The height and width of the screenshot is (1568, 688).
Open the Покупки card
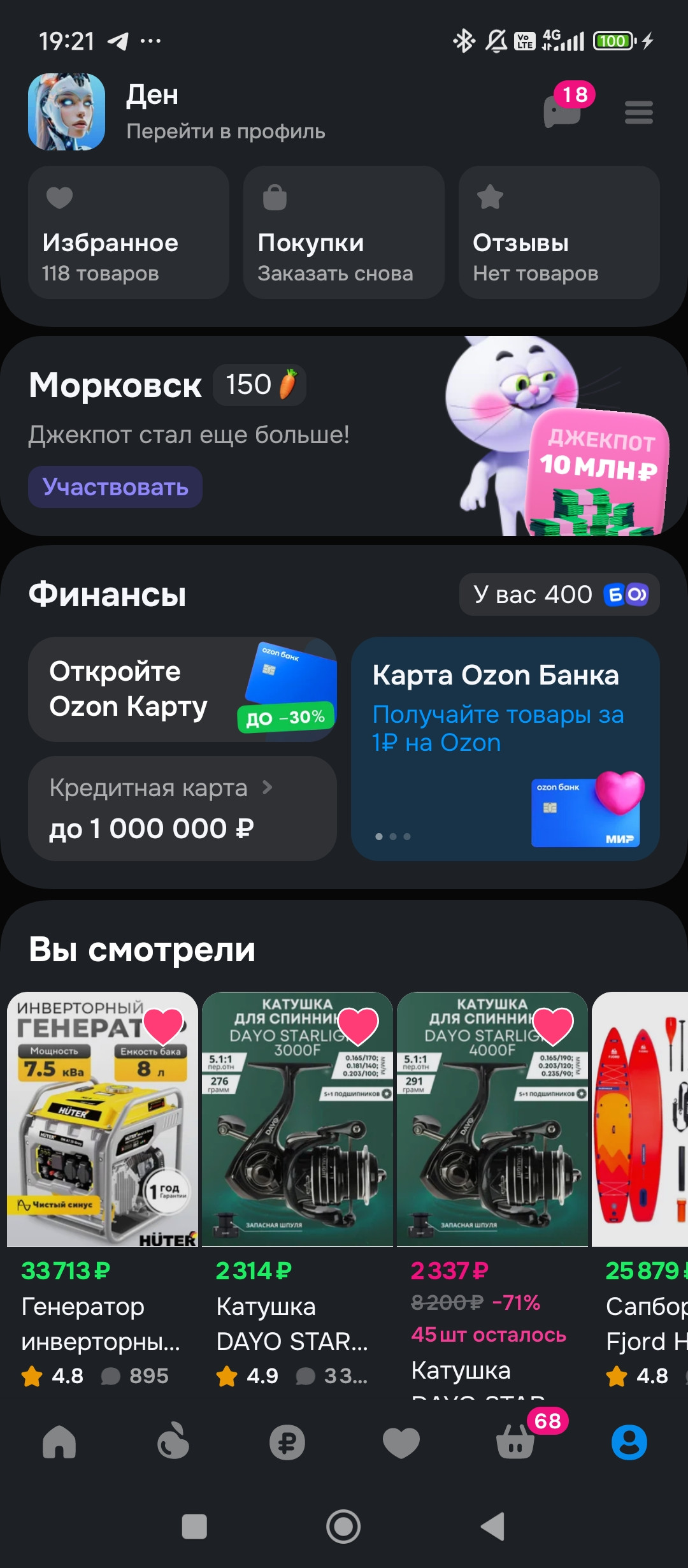(x=343, y=233)
